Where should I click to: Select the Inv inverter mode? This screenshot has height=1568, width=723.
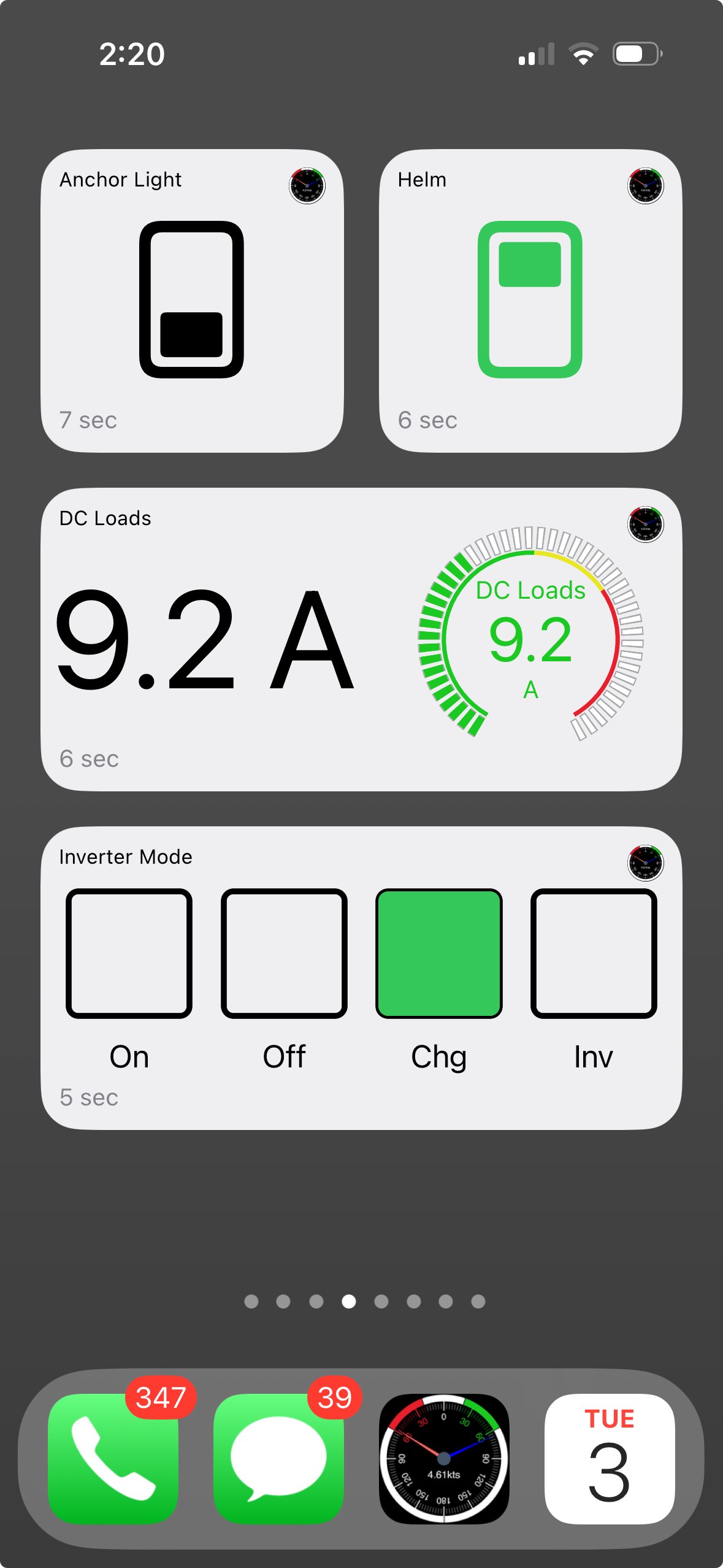[594, 953]
